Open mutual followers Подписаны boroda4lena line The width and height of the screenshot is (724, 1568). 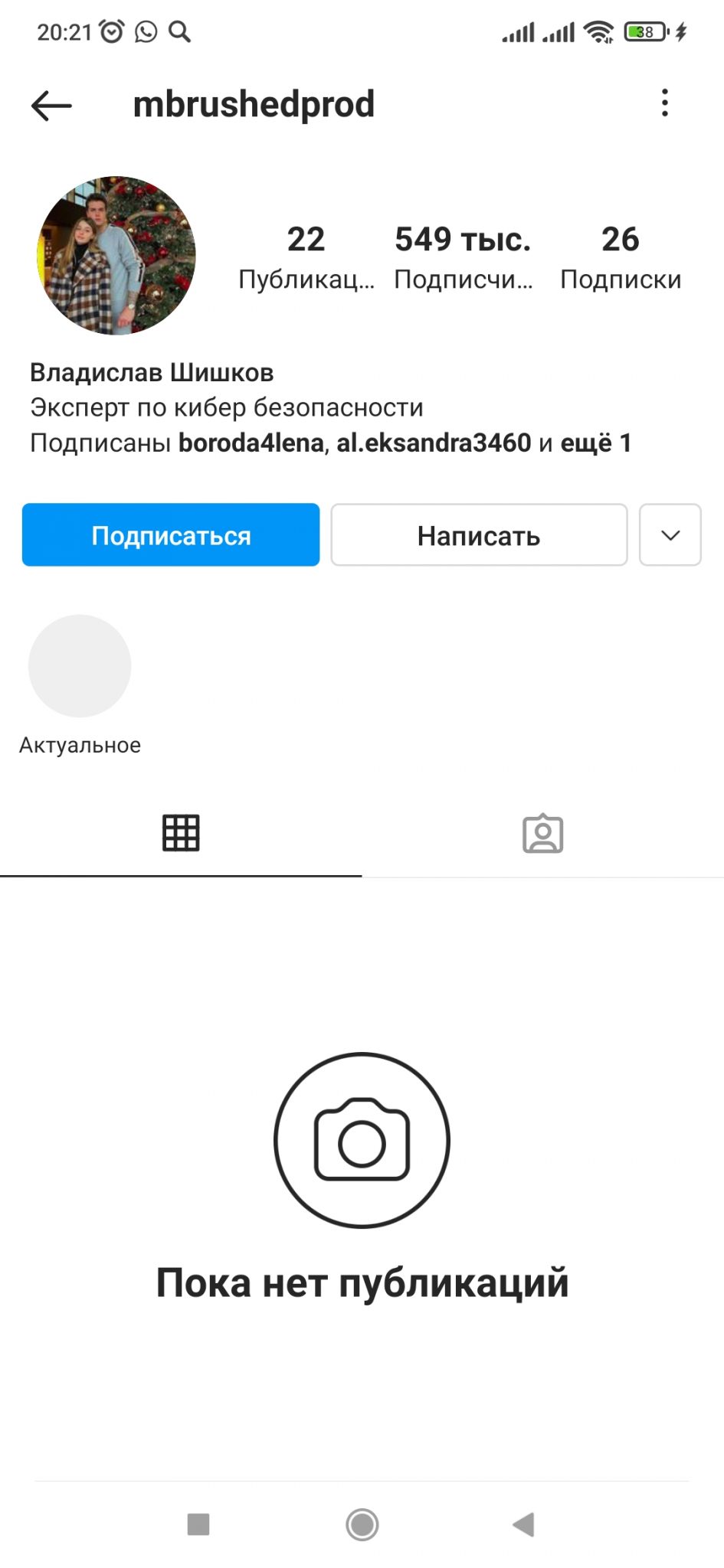tap(330, 443)
